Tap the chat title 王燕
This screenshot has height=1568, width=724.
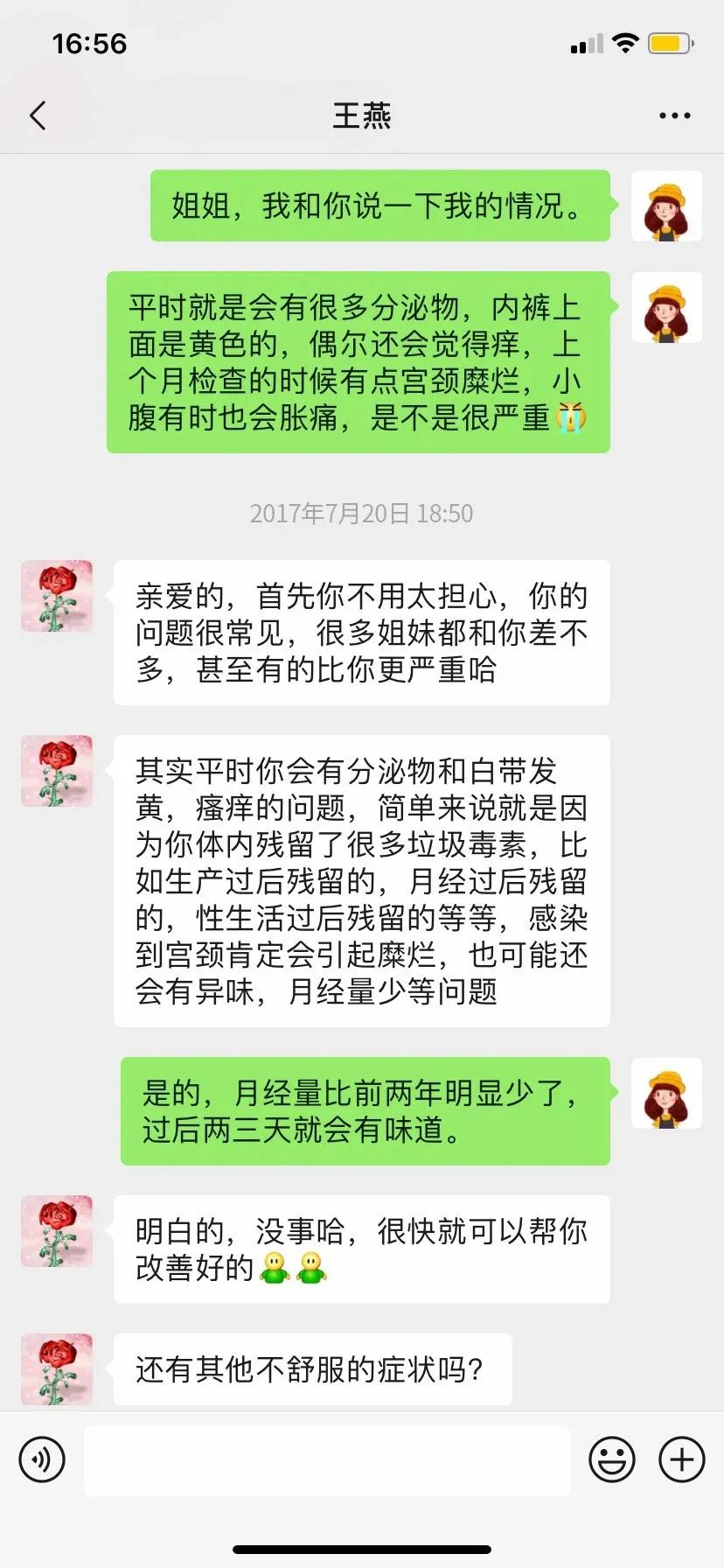pos(361,115)
